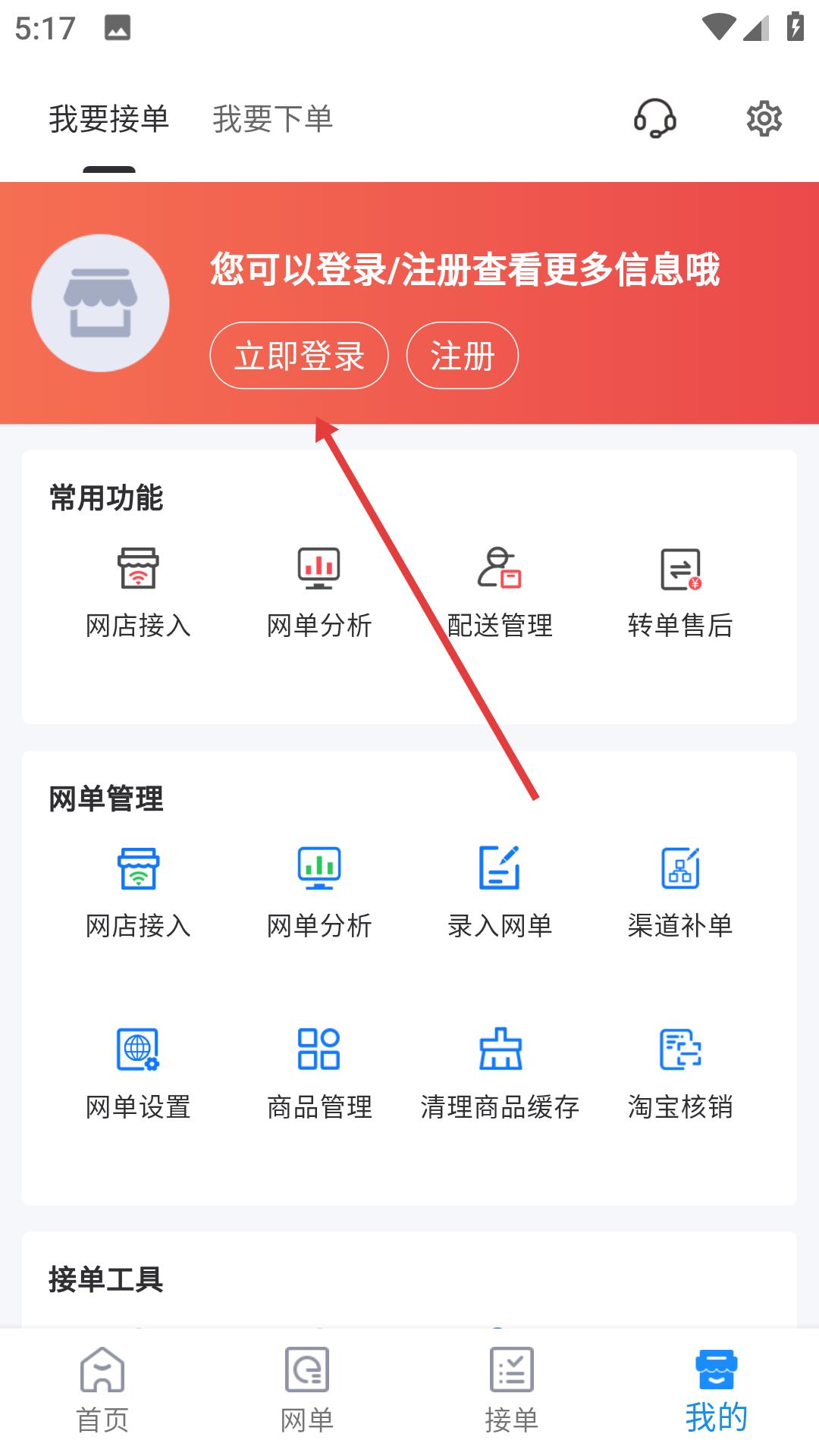Open customer service headset icon

(x=655, y=118)
